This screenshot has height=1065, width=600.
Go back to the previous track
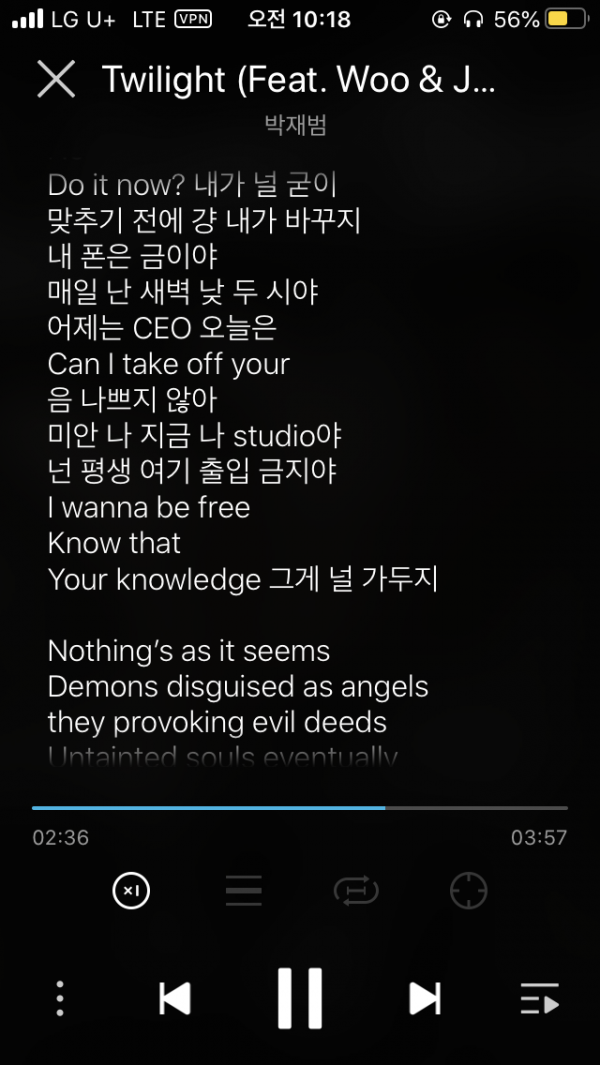175,998
